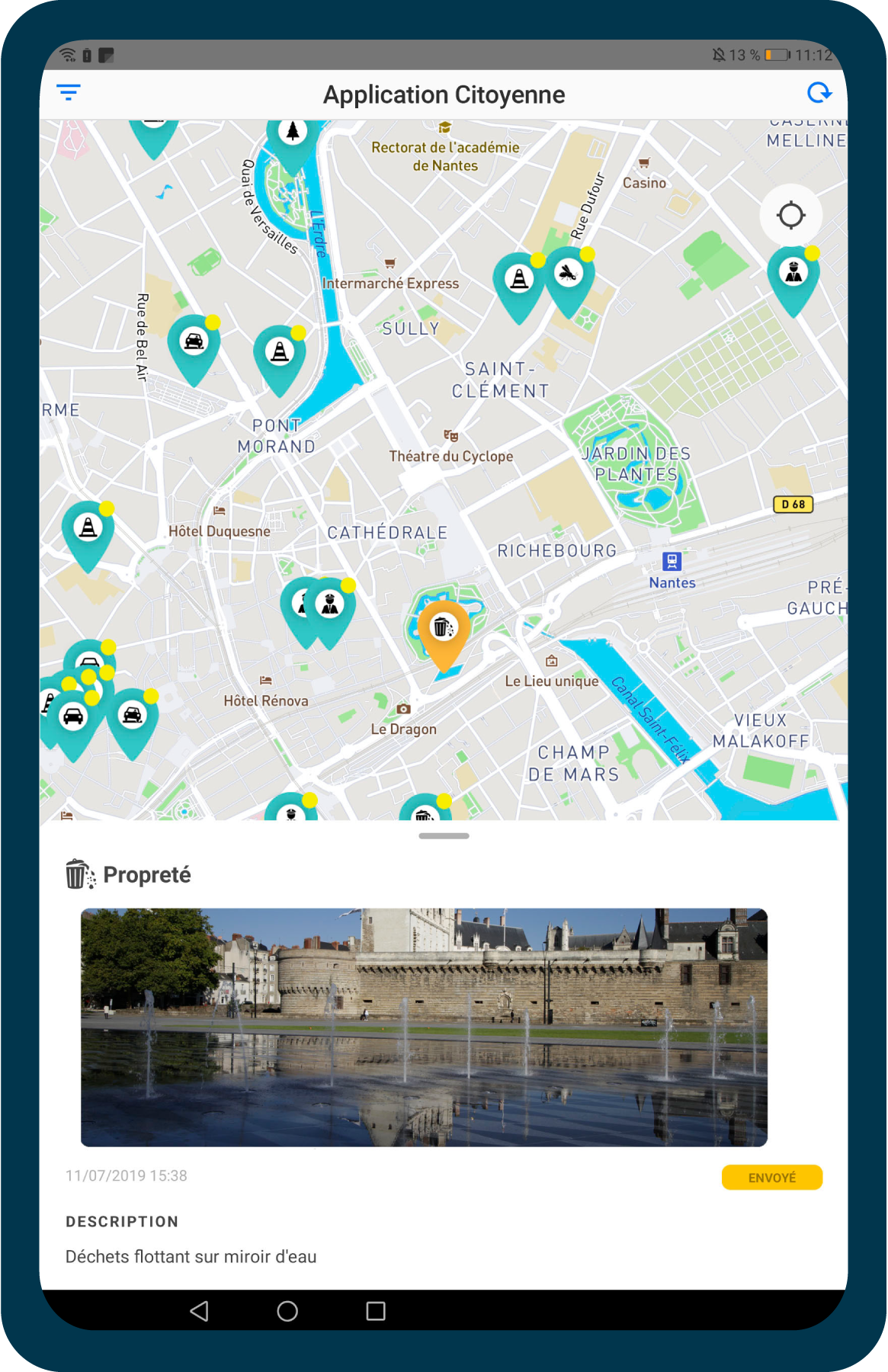Open the car marker near Rue de Bel Air

[194, 342]
